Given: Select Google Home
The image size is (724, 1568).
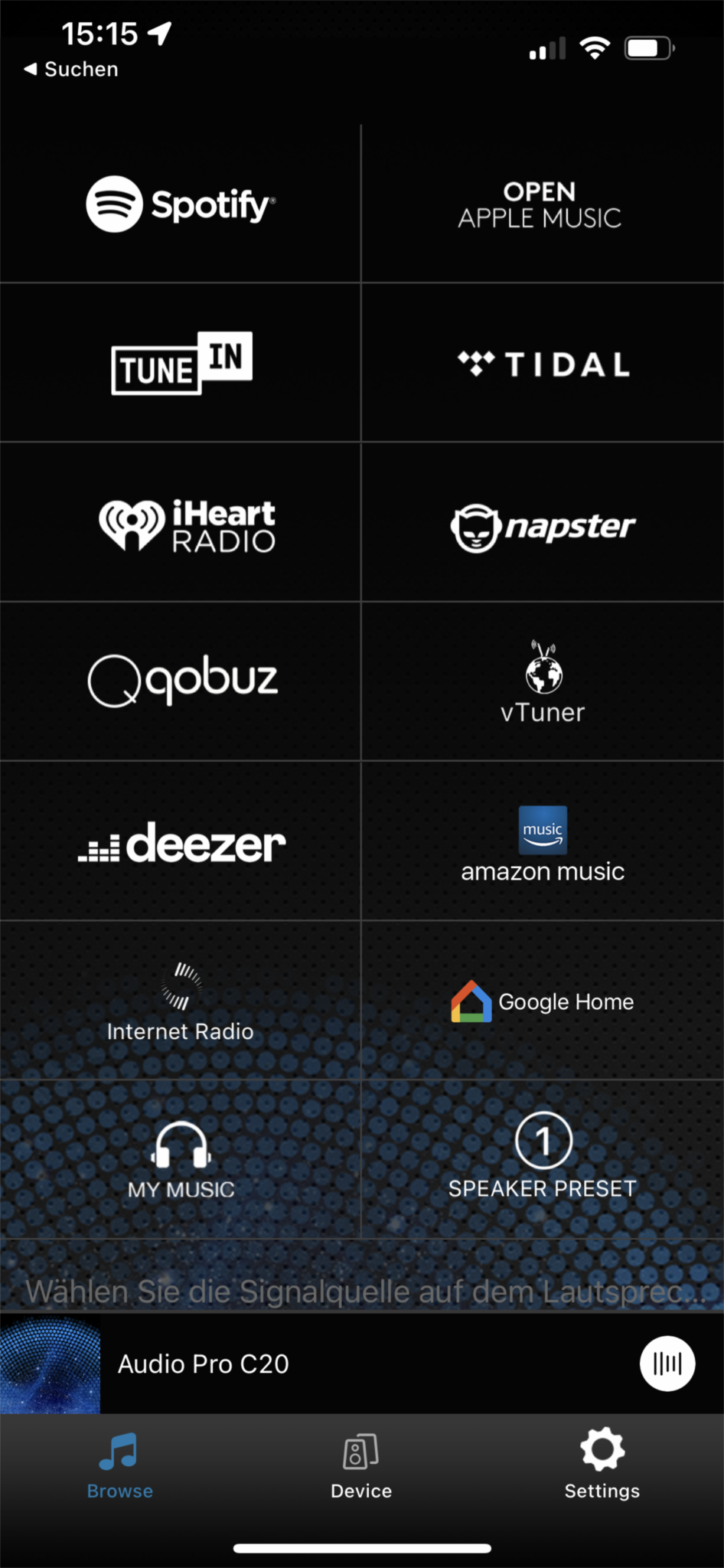Looking at the screenshot, I should [x=543, y=1001].
